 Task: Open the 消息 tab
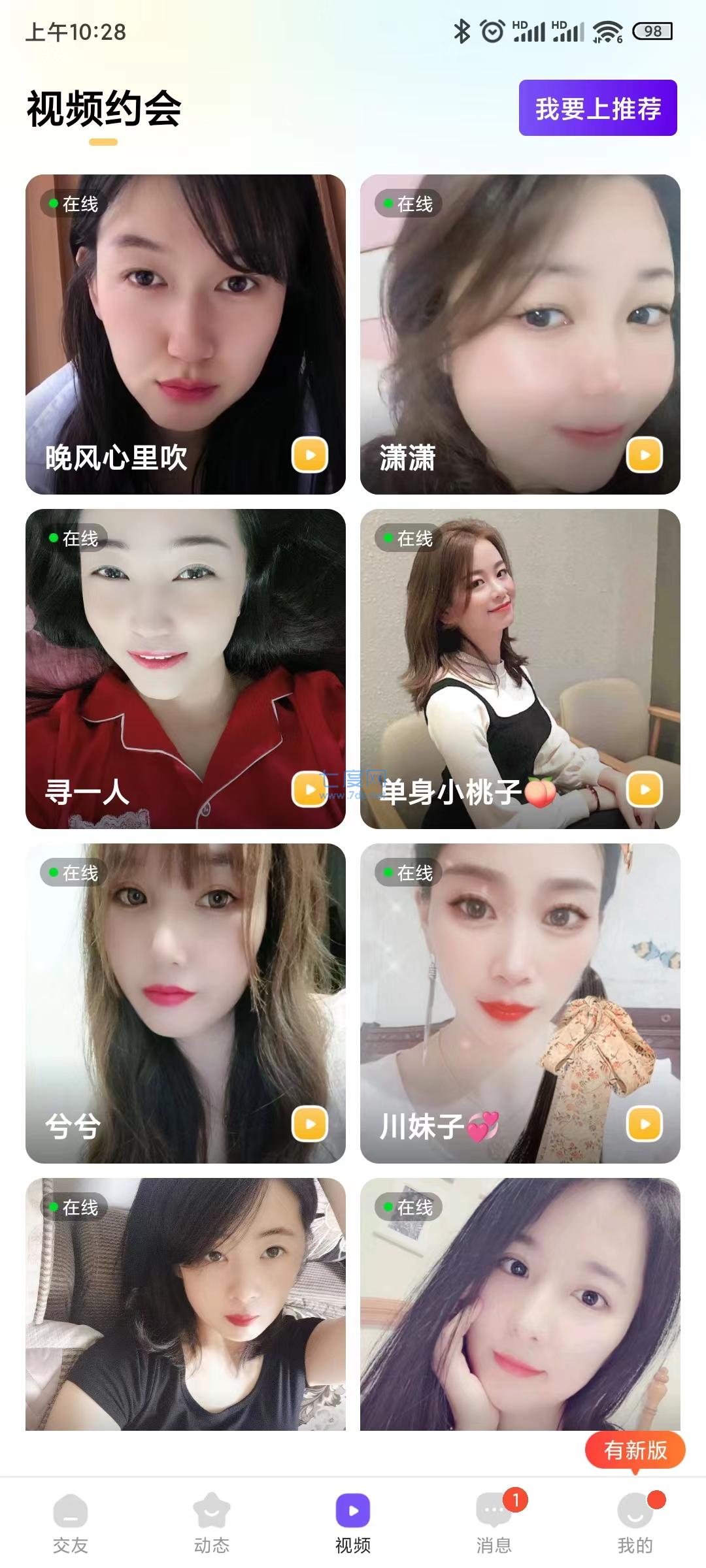tap(494, 1522)
